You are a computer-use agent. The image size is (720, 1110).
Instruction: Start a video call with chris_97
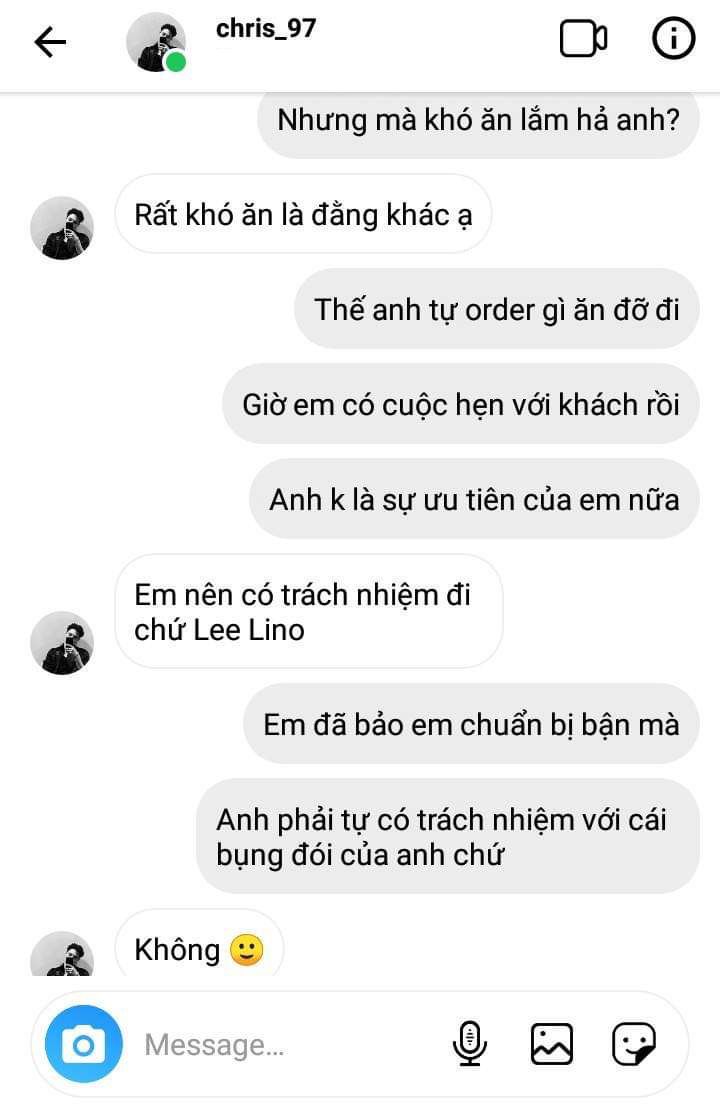tap(583, 40)
